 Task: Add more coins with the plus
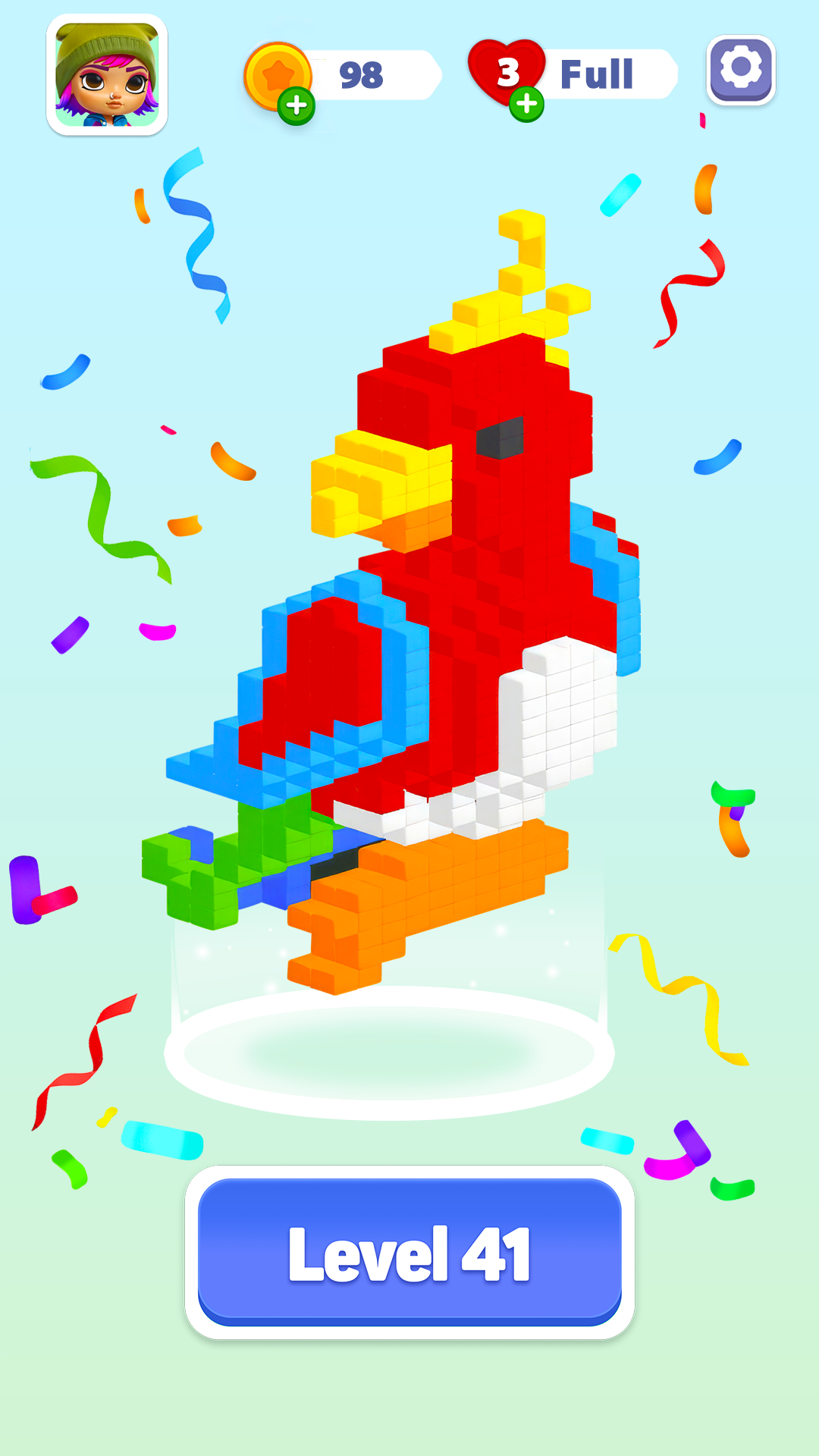click(x=296, y=105)
